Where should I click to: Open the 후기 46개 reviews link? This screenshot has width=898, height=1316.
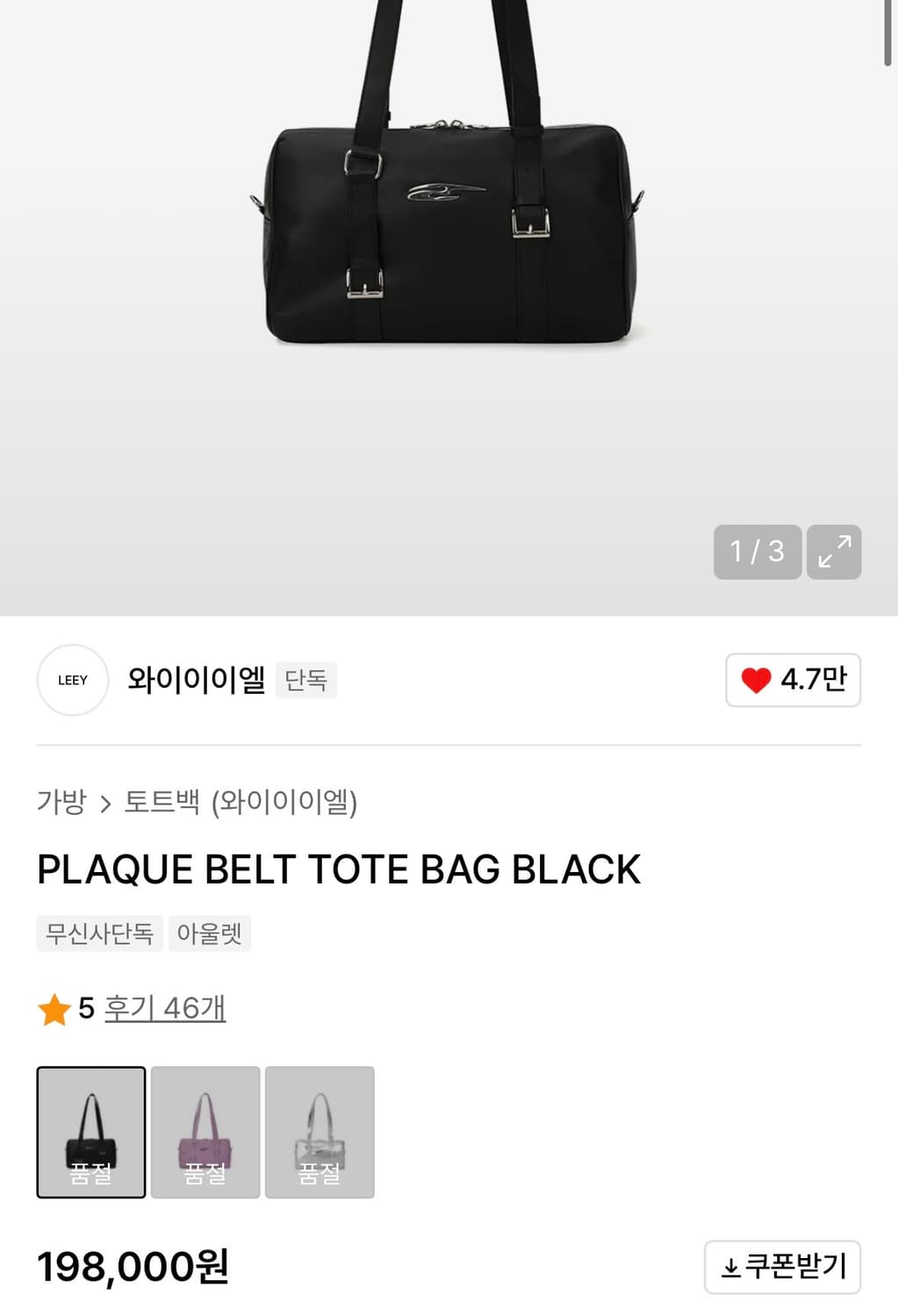[x=163, y=1008]
